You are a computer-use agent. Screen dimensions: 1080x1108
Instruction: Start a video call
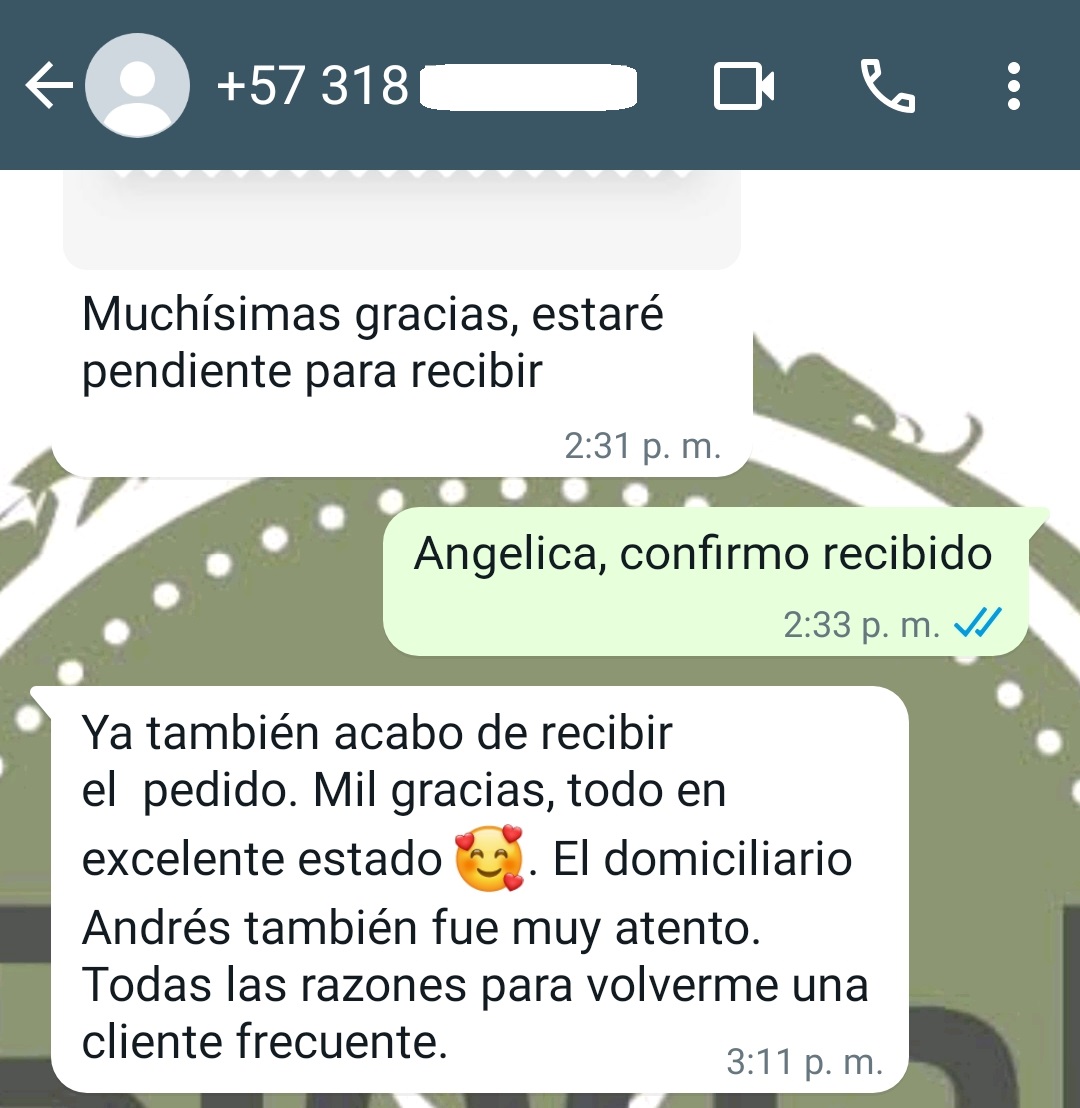pos(744,87)
